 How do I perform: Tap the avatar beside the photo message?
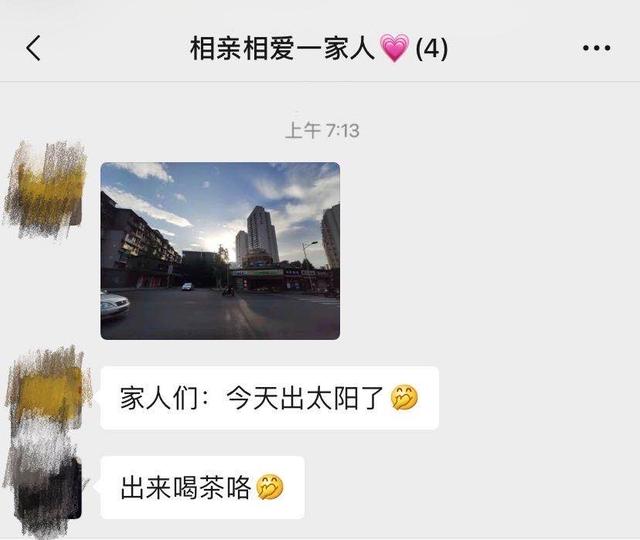click(46, 189)
